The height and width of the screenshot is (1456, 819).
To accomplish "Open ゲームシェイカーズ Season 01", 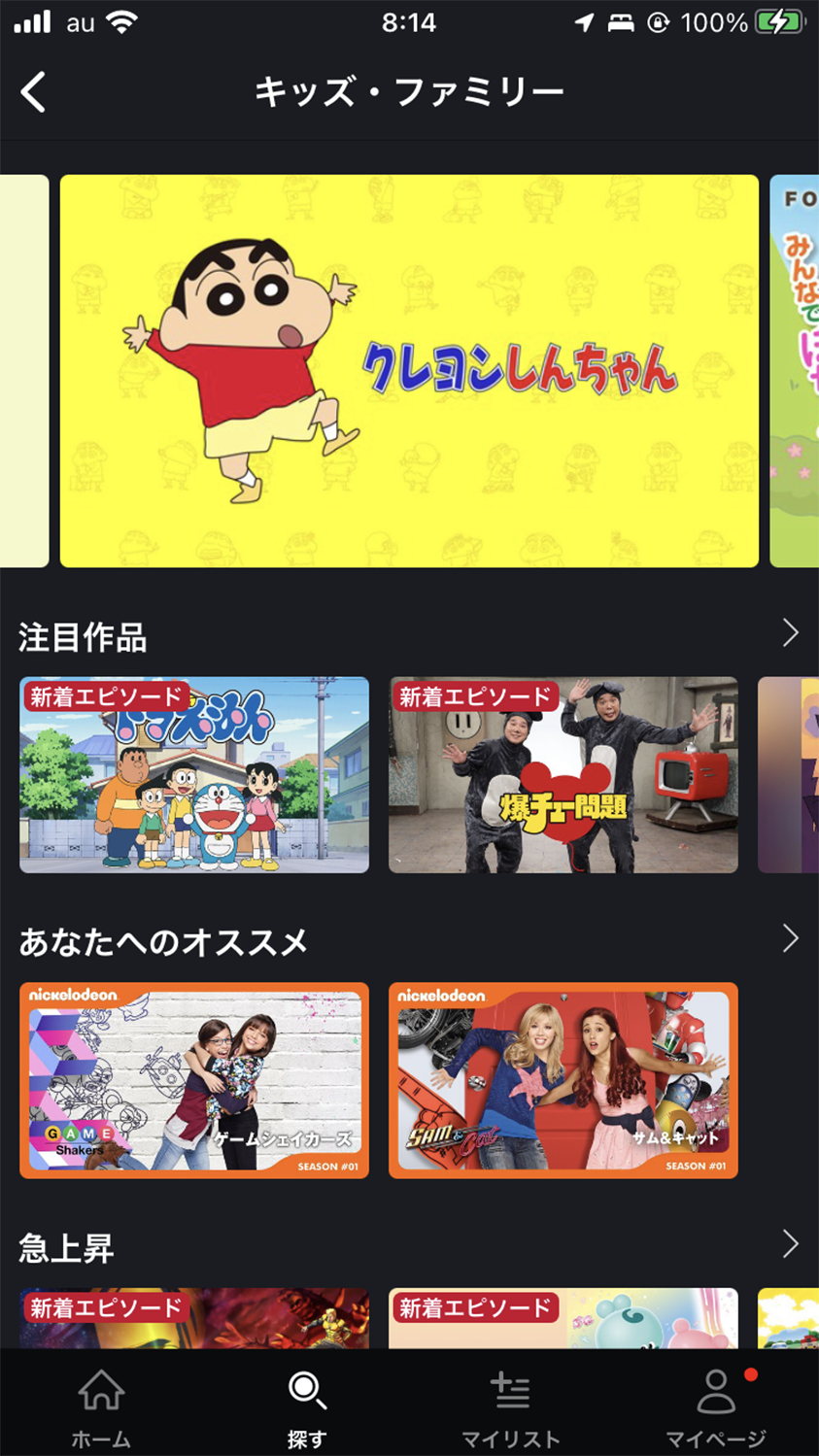I will coord(194,1080).
